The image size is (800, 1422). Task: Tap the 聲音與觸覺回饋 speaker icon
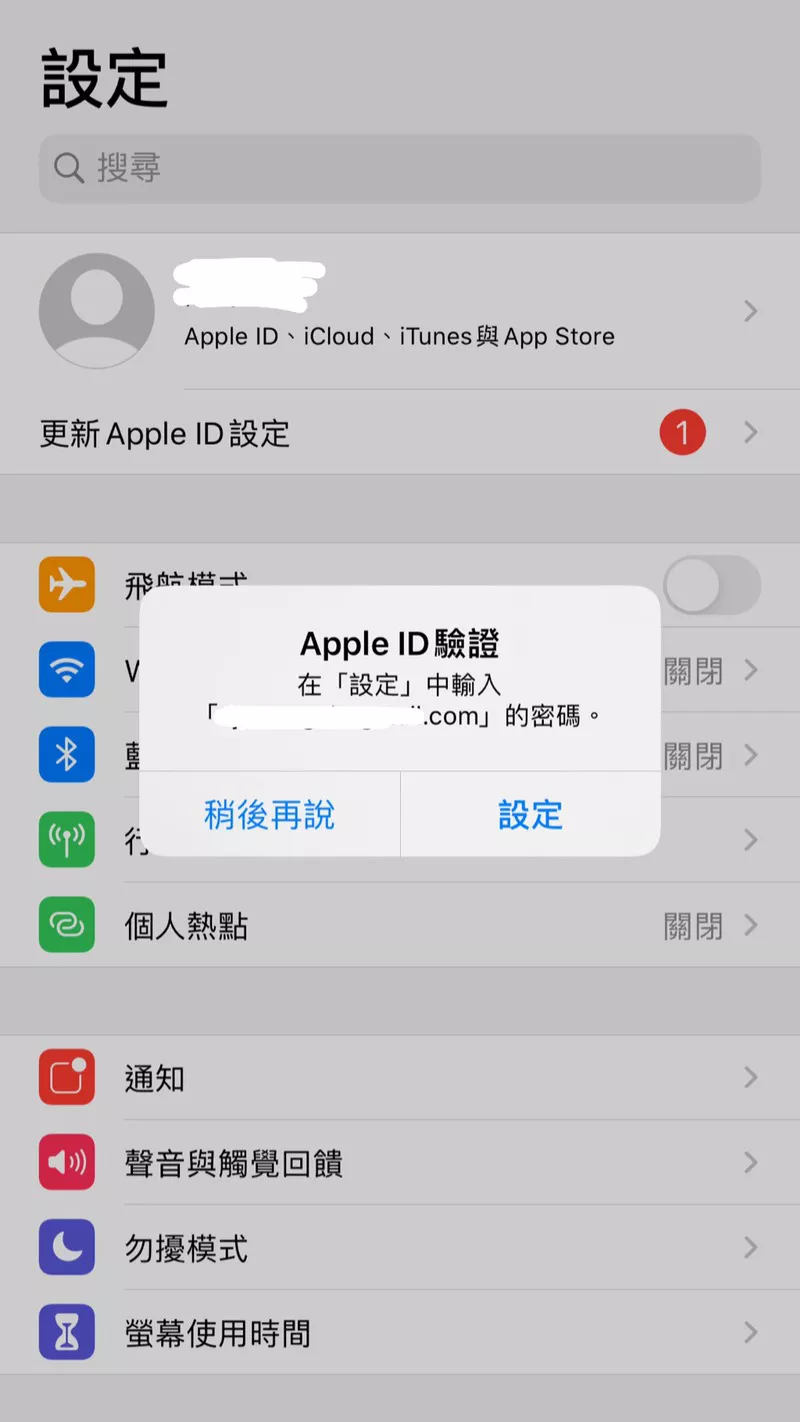point(66,1162)
